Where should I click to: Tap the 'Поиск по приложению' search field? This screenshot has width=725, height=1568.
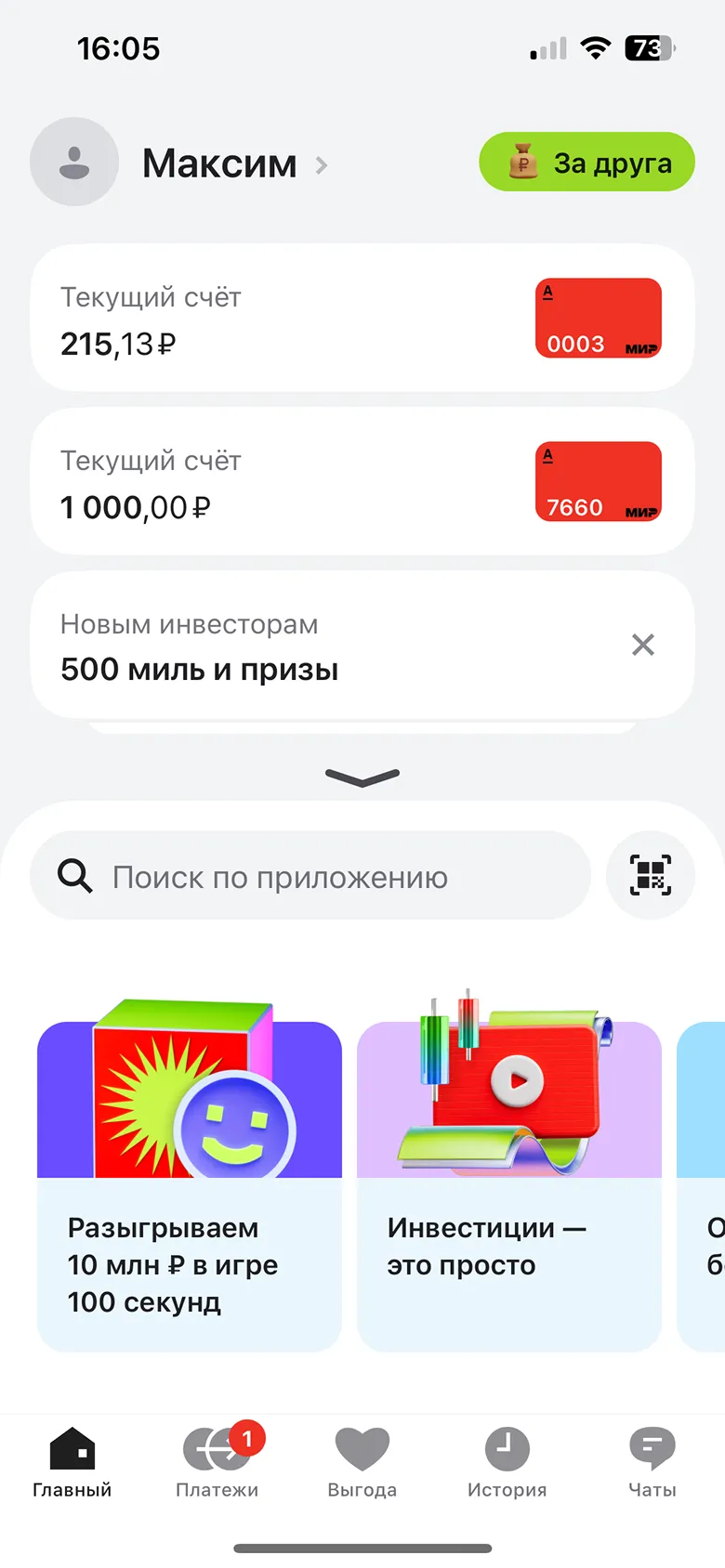[x=310, y=876]
